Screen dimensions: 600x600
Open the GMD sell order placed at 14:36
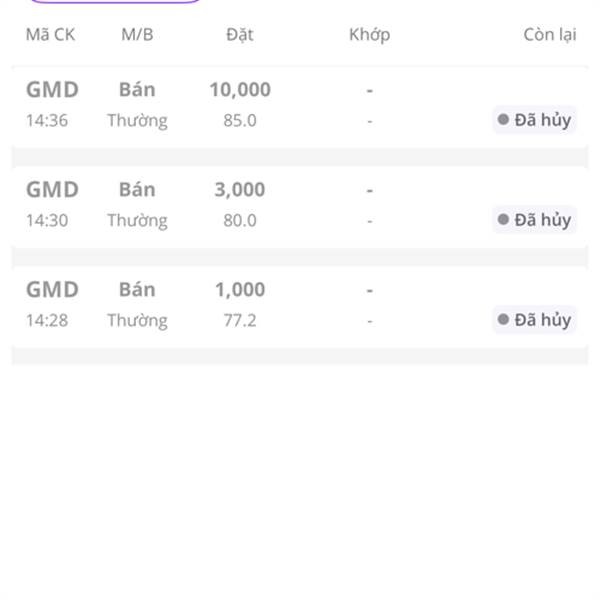pyautogui.click(x=300, y=106)
